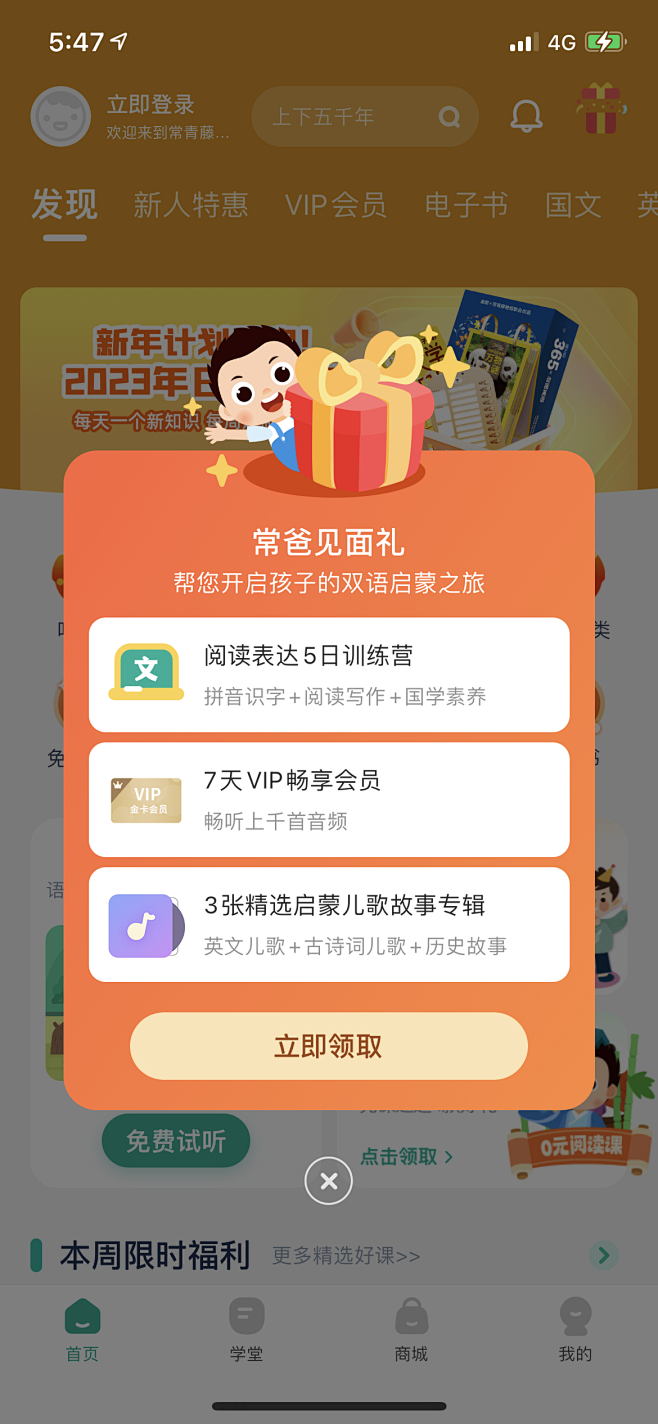Open the 电子书 tab
Image resolution: width=658 pixels, height=1424 pixels.
466,205
